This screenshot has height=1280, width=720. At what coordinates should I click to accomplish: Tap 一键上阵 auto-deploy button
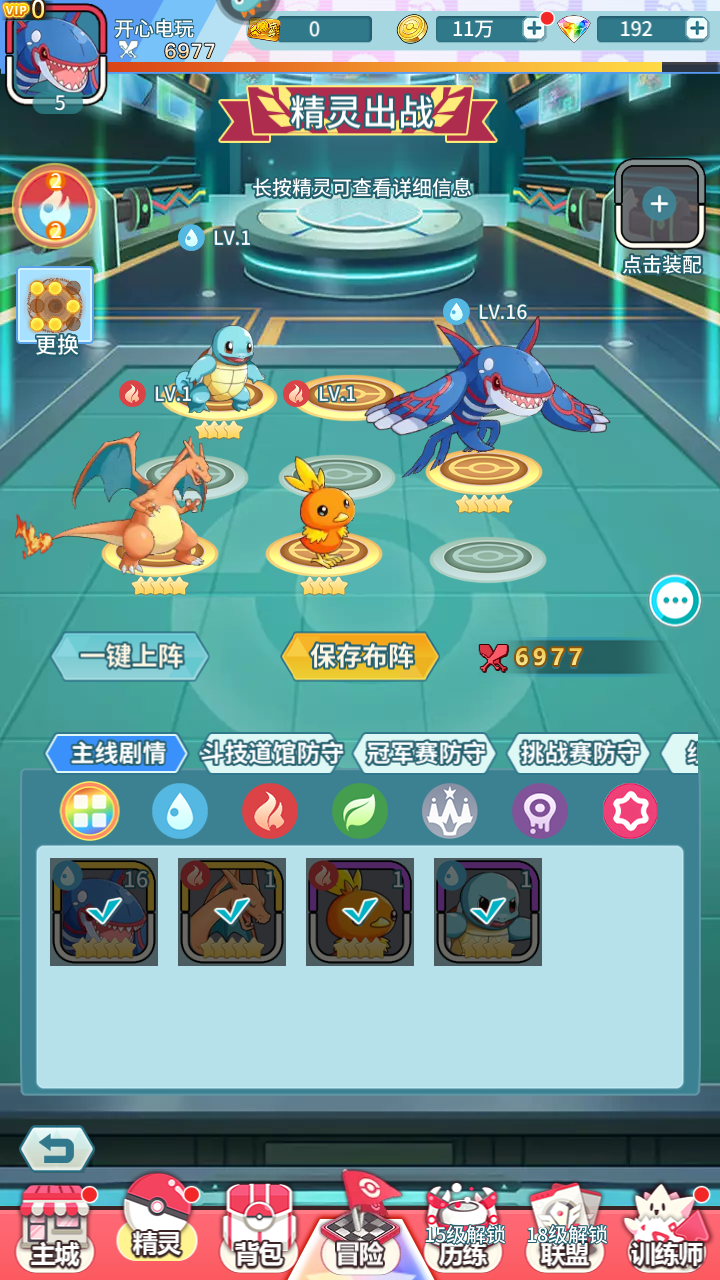[131, 657]
